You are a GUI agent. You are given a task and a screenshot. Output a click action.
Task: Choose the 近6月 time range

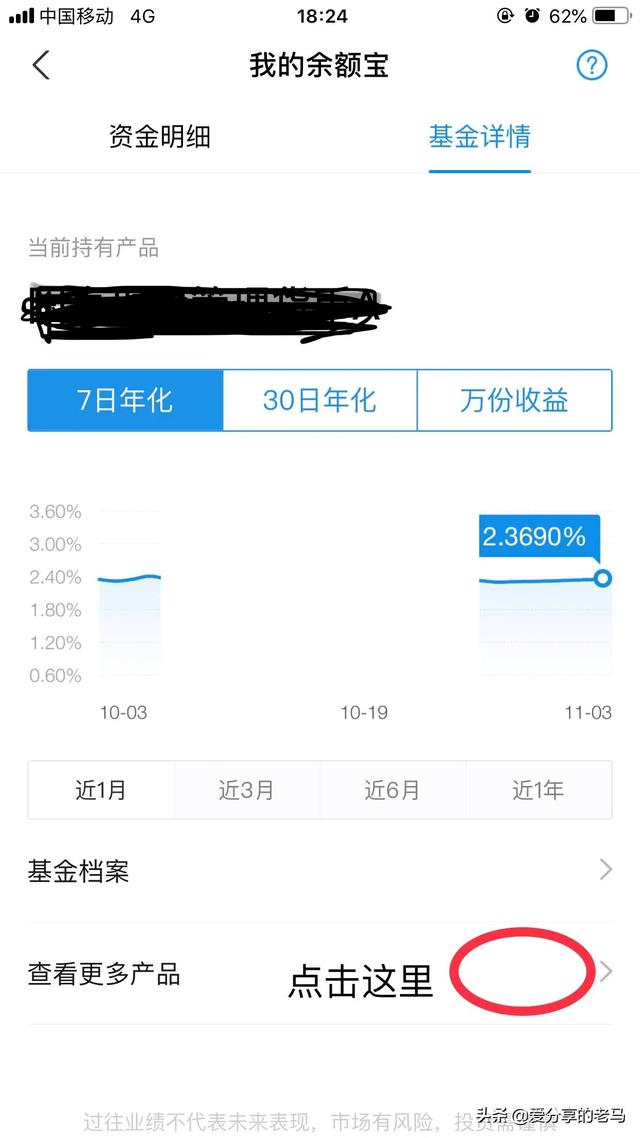(393, 790)
